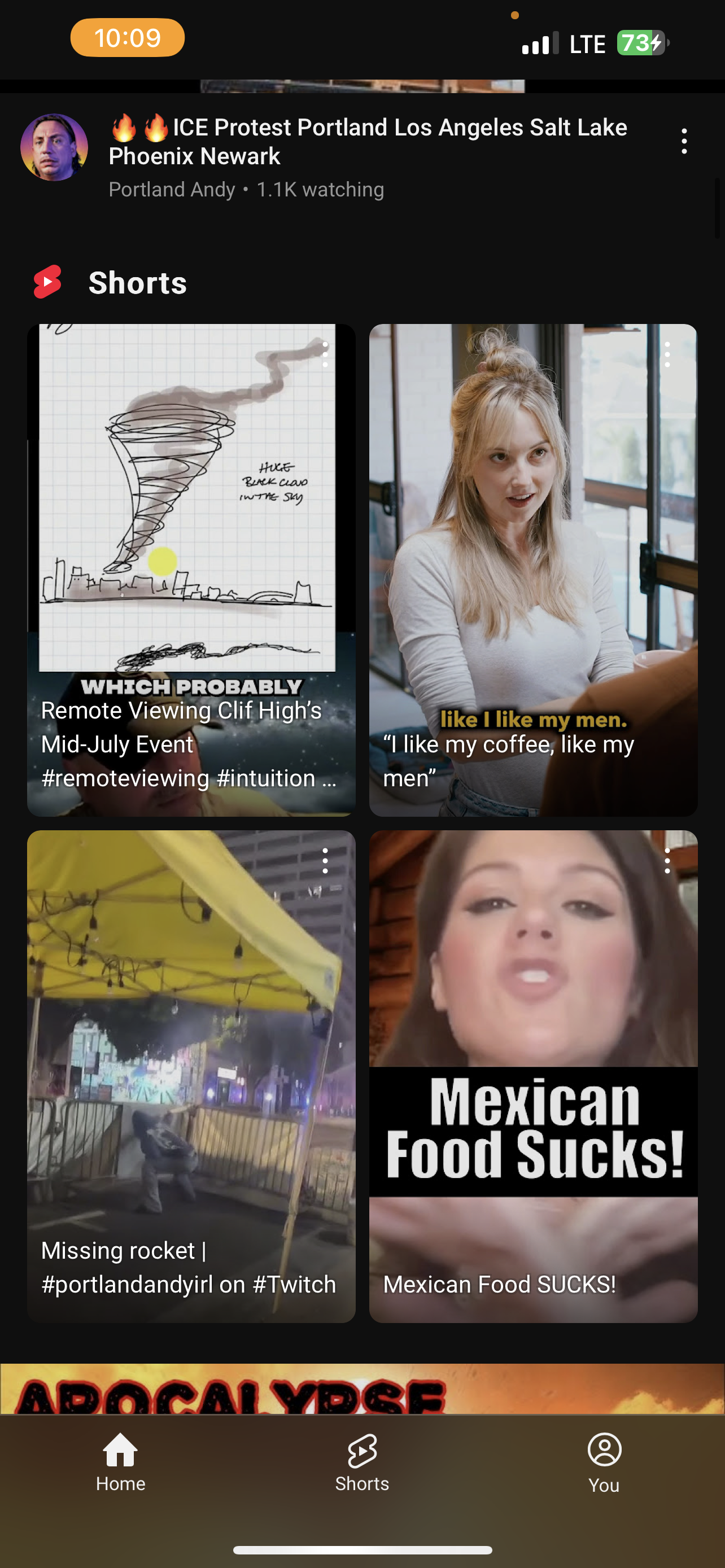Open overflow menu for the ICE Protest livestream

[x=684, y=141]
